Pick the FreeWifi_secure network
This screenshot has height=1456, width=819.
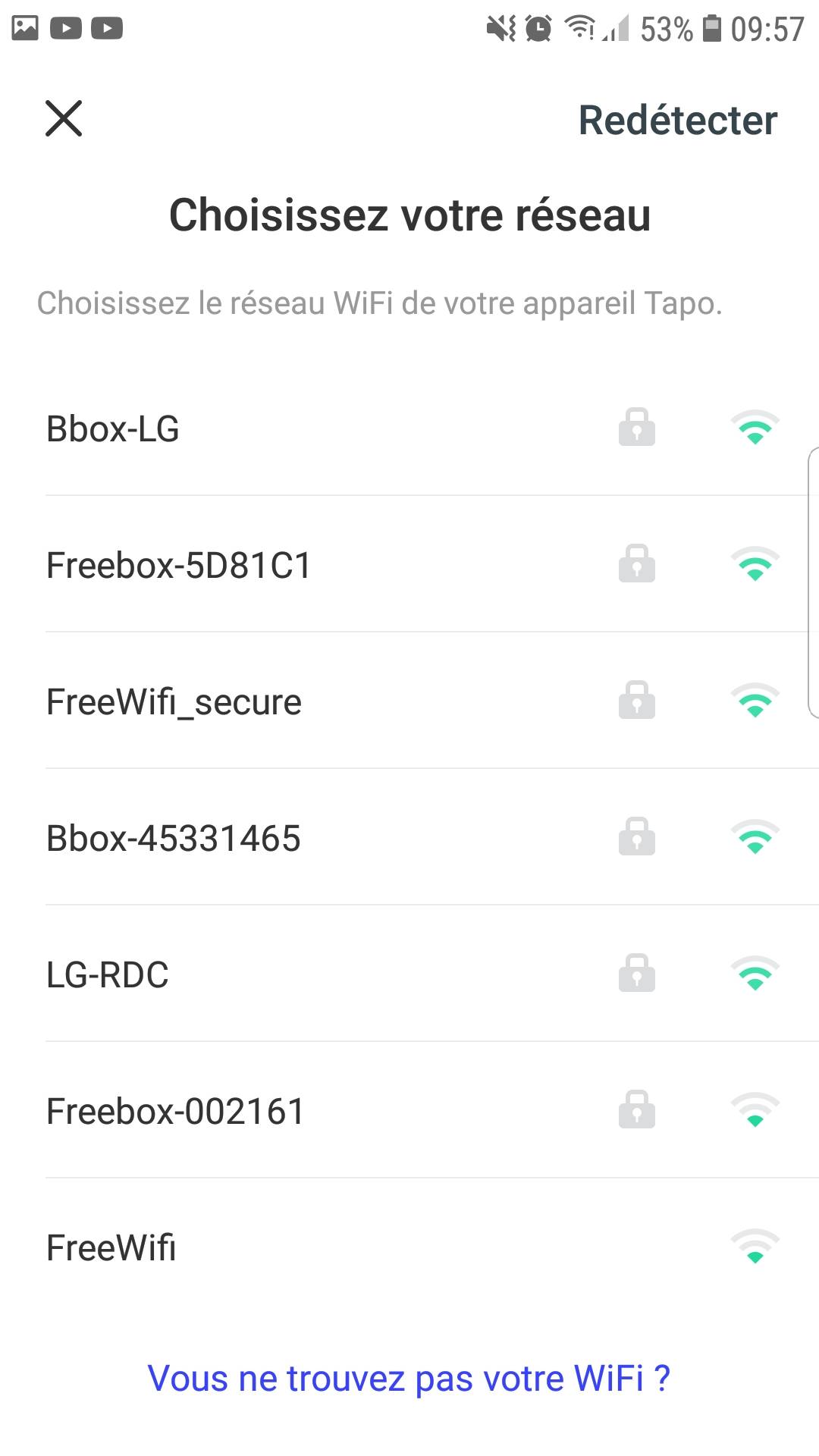coord(409,701)
